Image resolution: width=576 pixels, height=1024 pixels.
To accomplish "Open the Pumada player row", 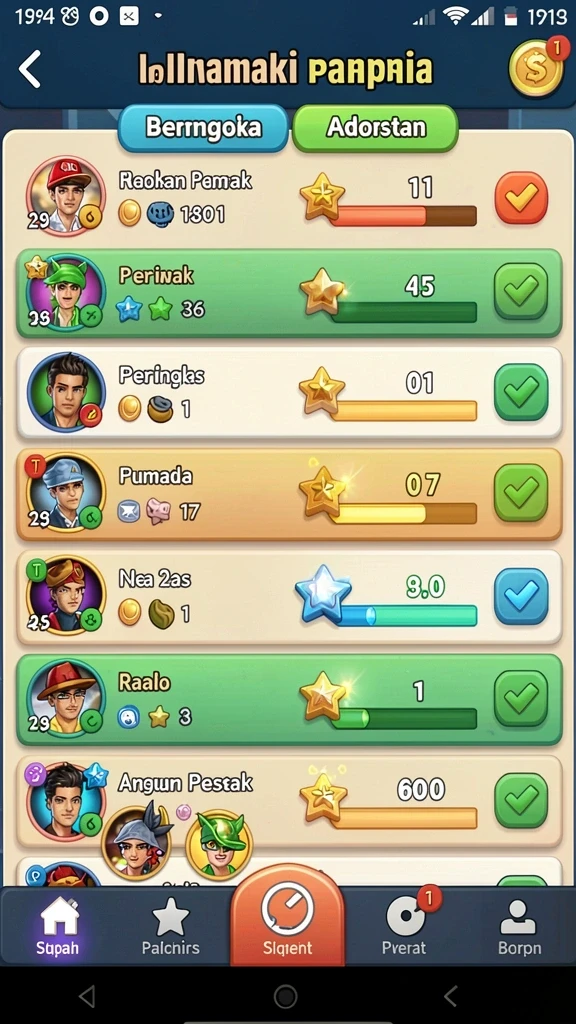I will (289, 494).
